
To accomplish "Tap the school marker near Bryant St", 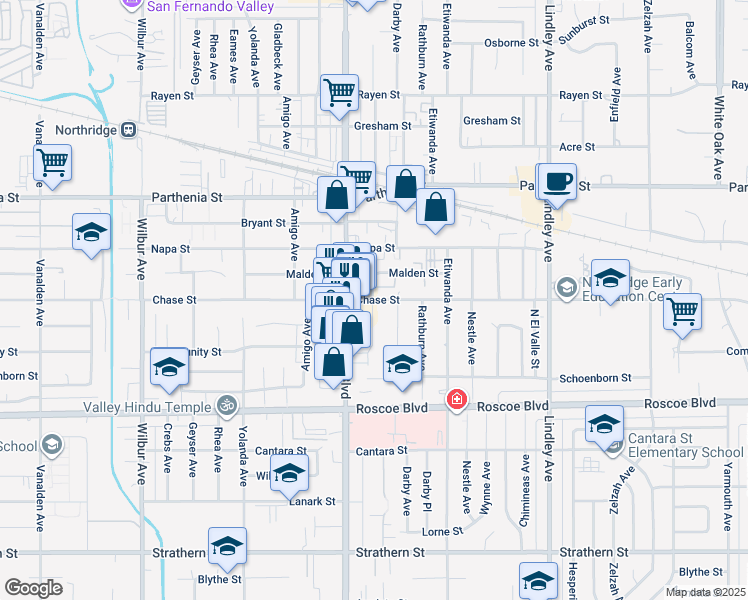I will (x=92, y=233).
